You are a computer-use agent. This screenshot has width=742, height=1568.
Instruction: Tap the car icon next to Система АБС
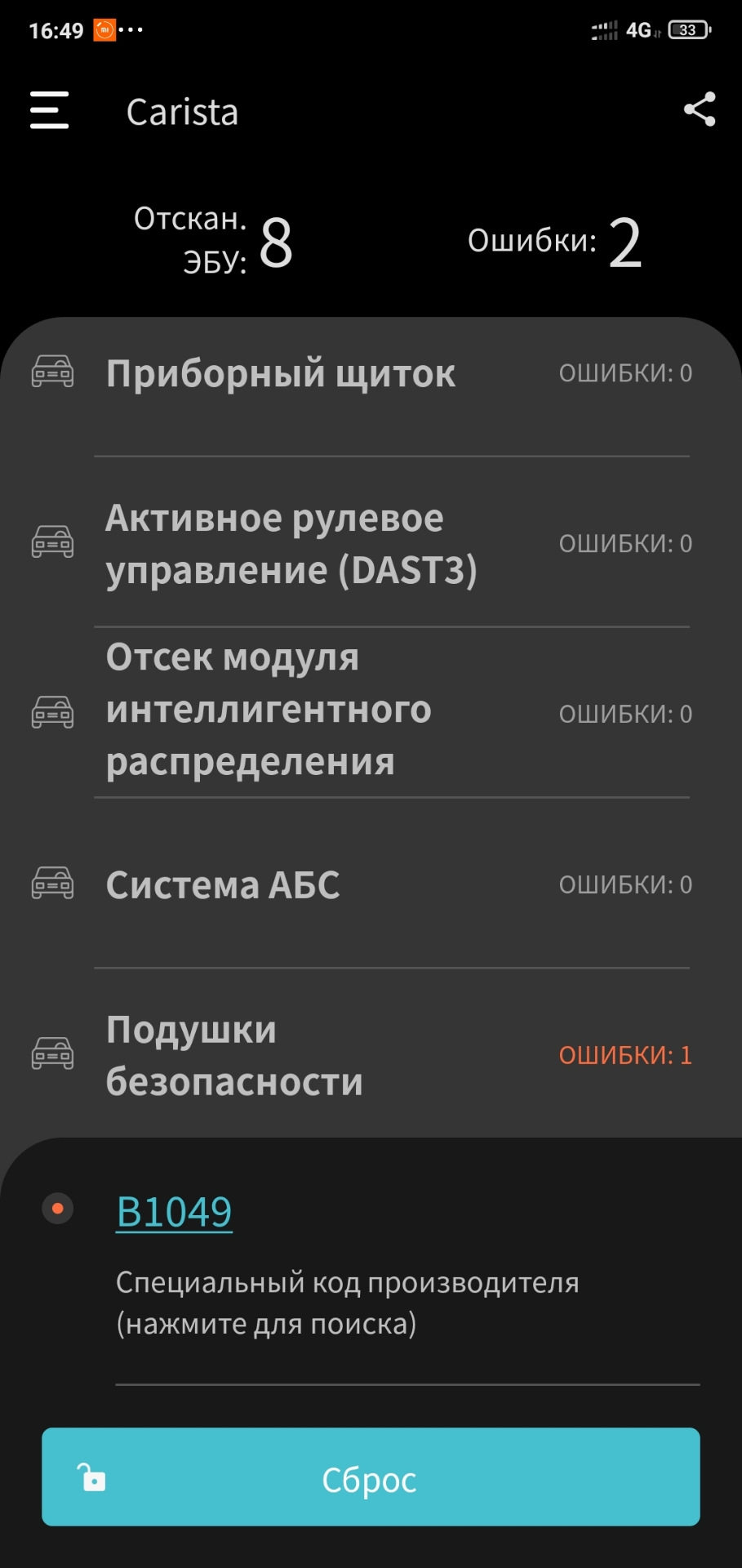click(52, 882)
